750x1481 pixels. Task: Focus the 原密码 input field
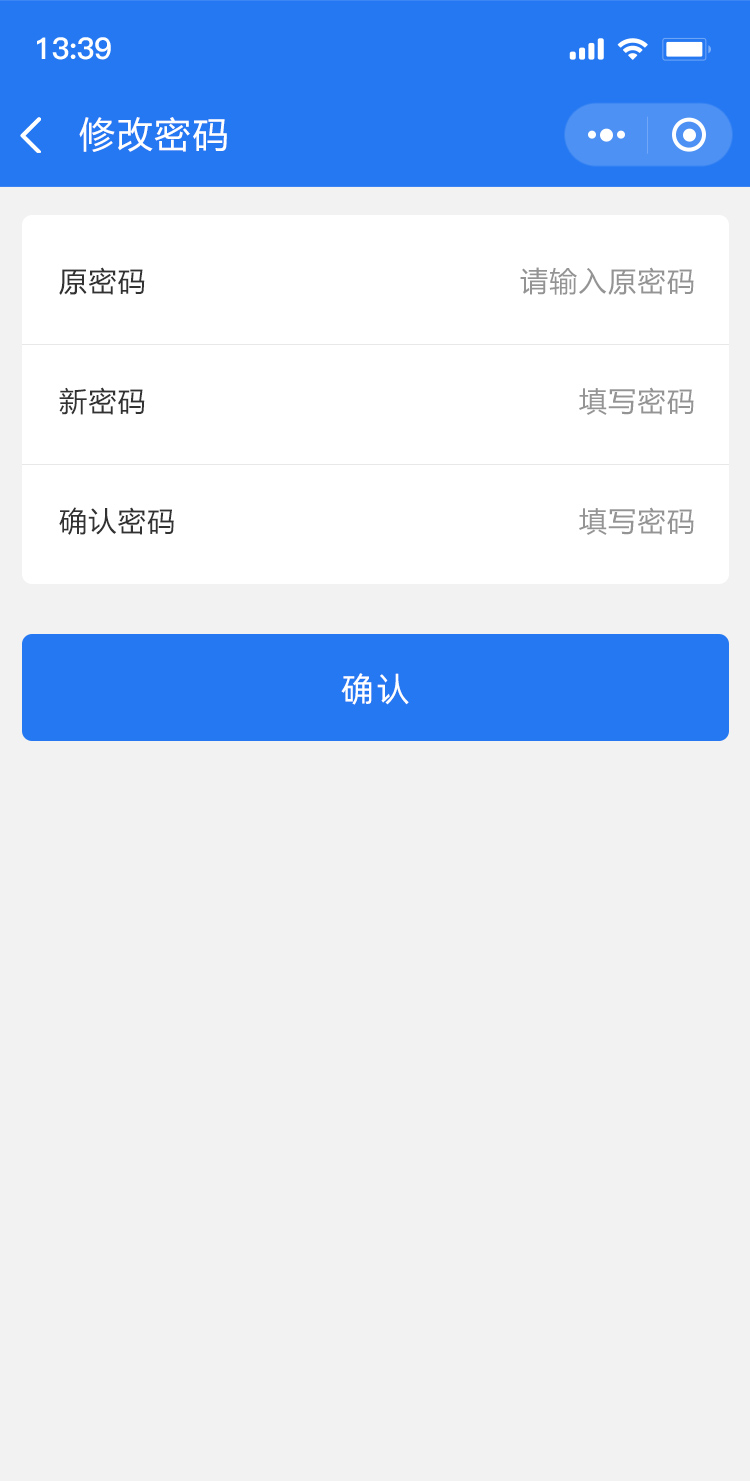coord(375,282)
